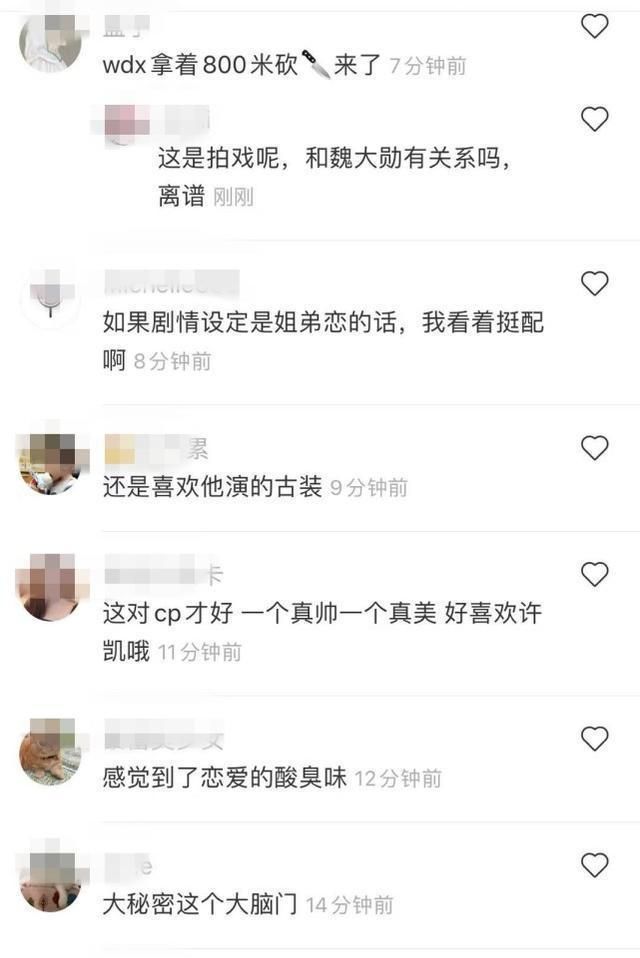Open avatar of the '还是喜欢他演的古装' commenter

coord(50,464)
